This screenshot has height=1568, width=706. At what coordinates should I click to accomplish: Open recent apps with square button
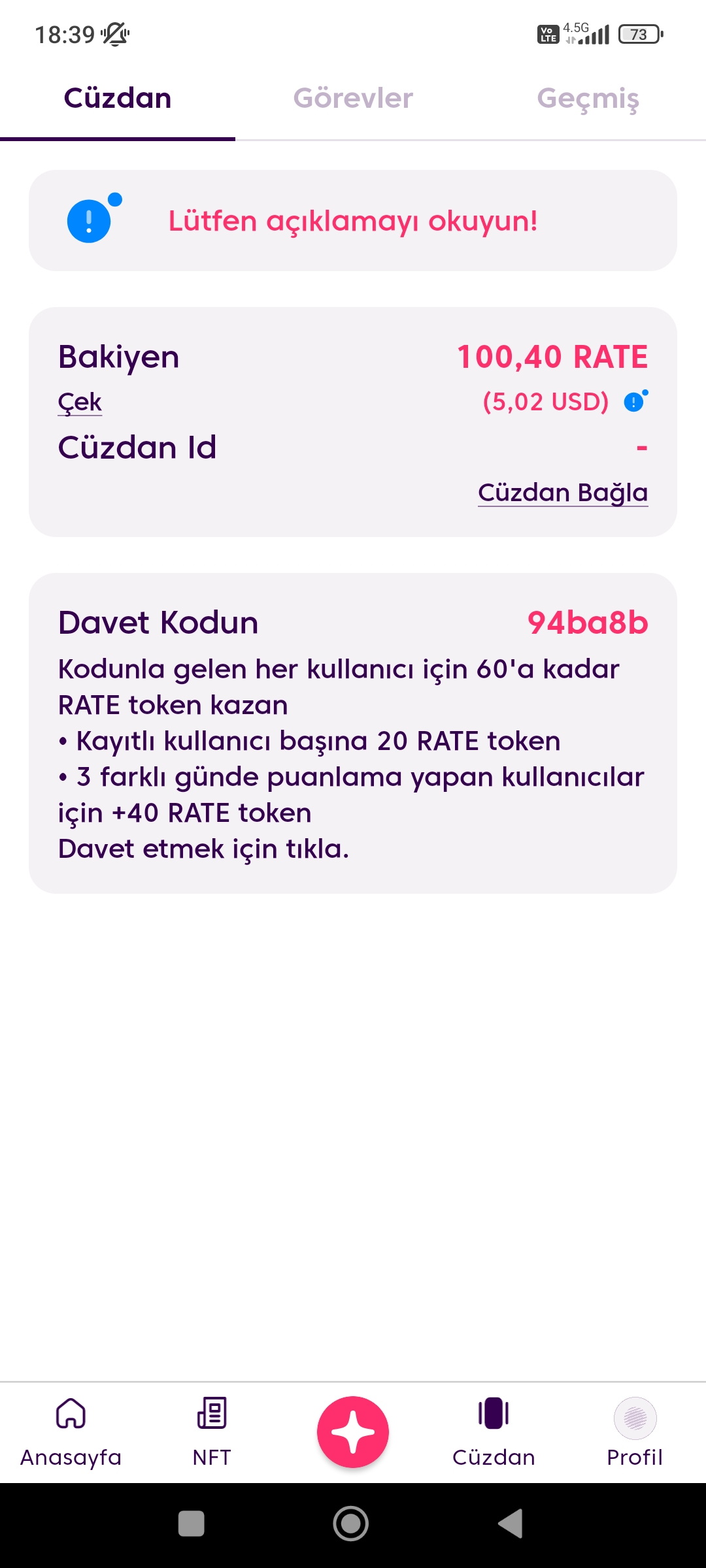click(192, 1524)
